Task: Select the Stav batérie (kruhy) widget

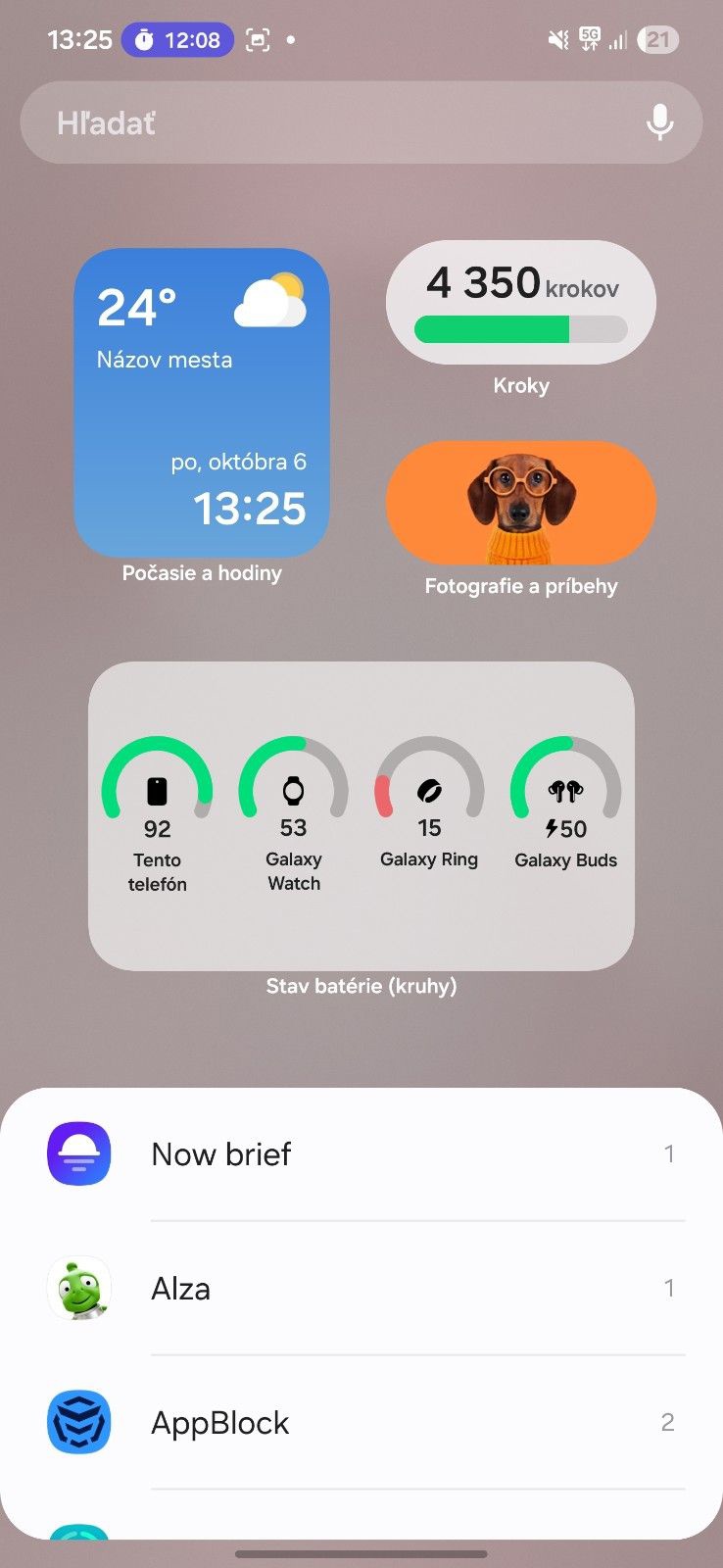Action: [x=361, y=815]
